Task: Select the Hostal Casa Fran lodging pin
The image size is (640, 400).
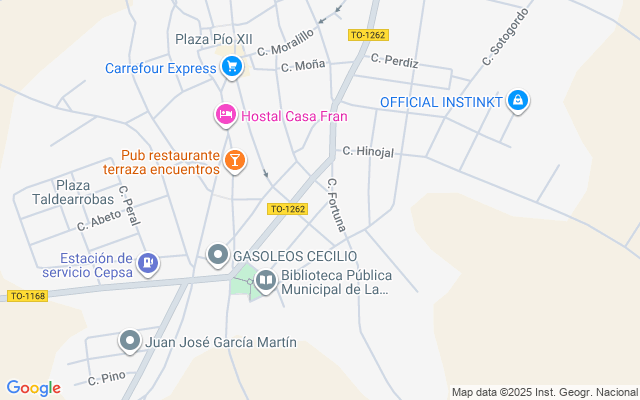Action: tap(226, 116)
